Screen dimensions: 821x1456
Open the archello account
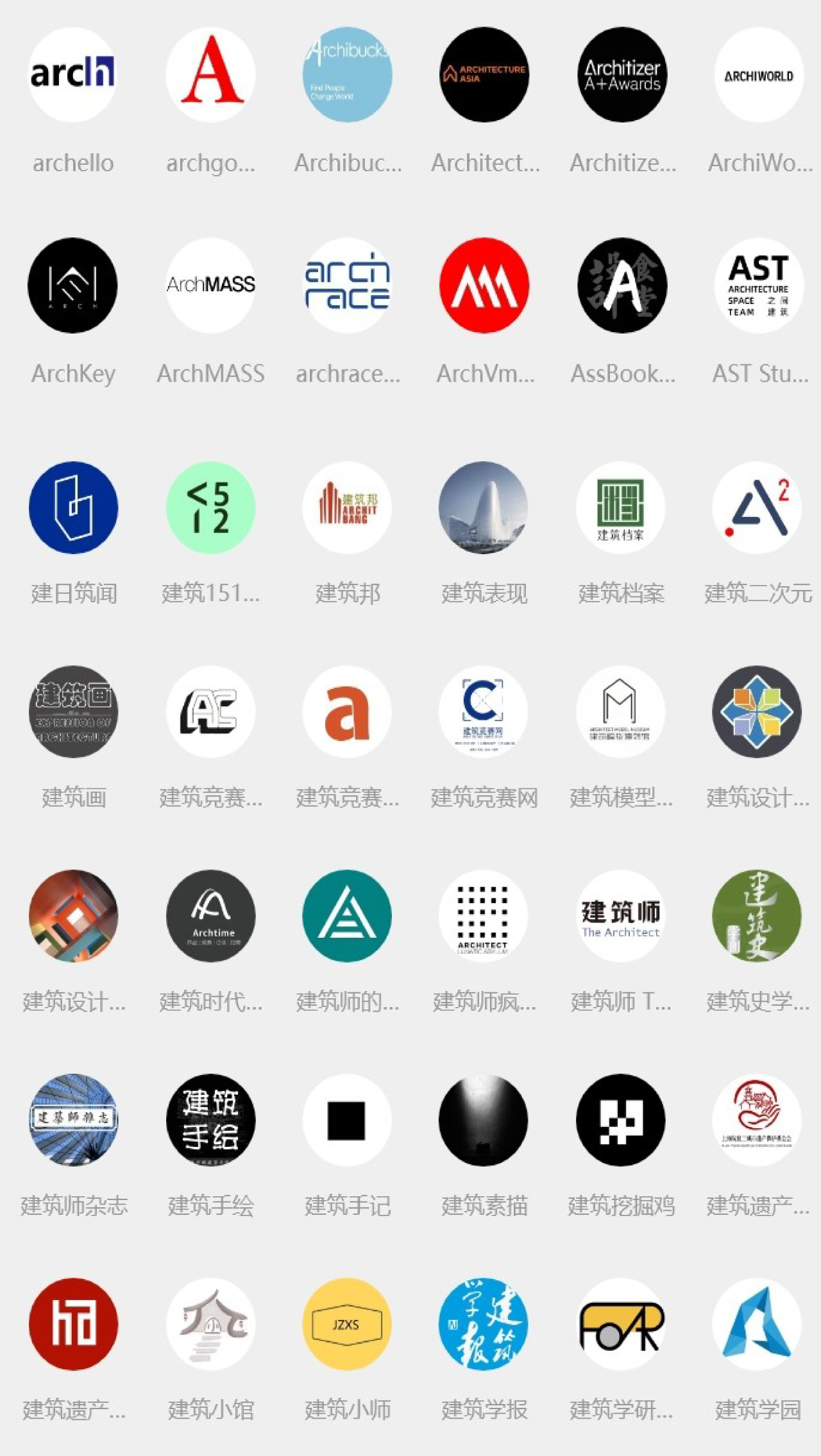72,74
